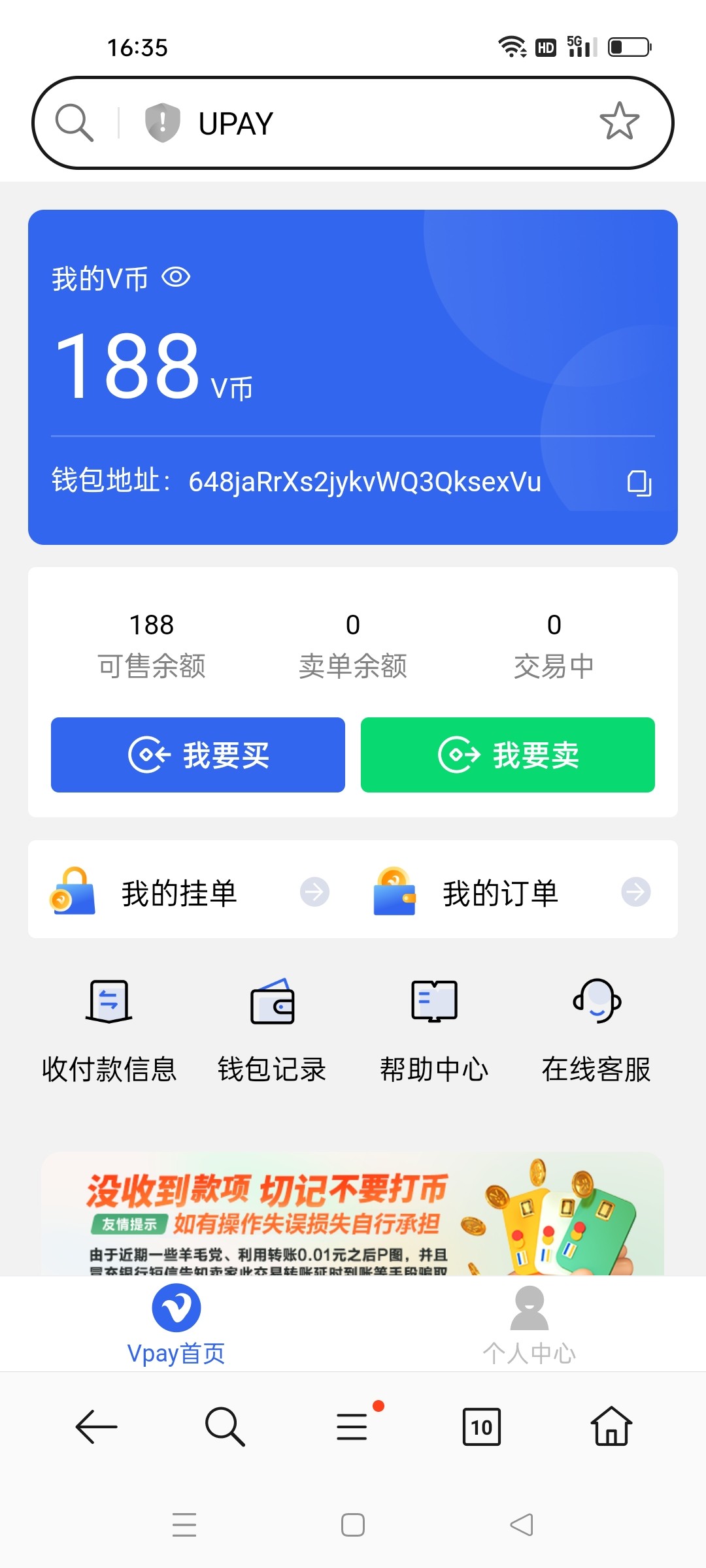Hide the V币 balance with the eye icon
This screenshot has height=1568, width=706.
[176, 277]
